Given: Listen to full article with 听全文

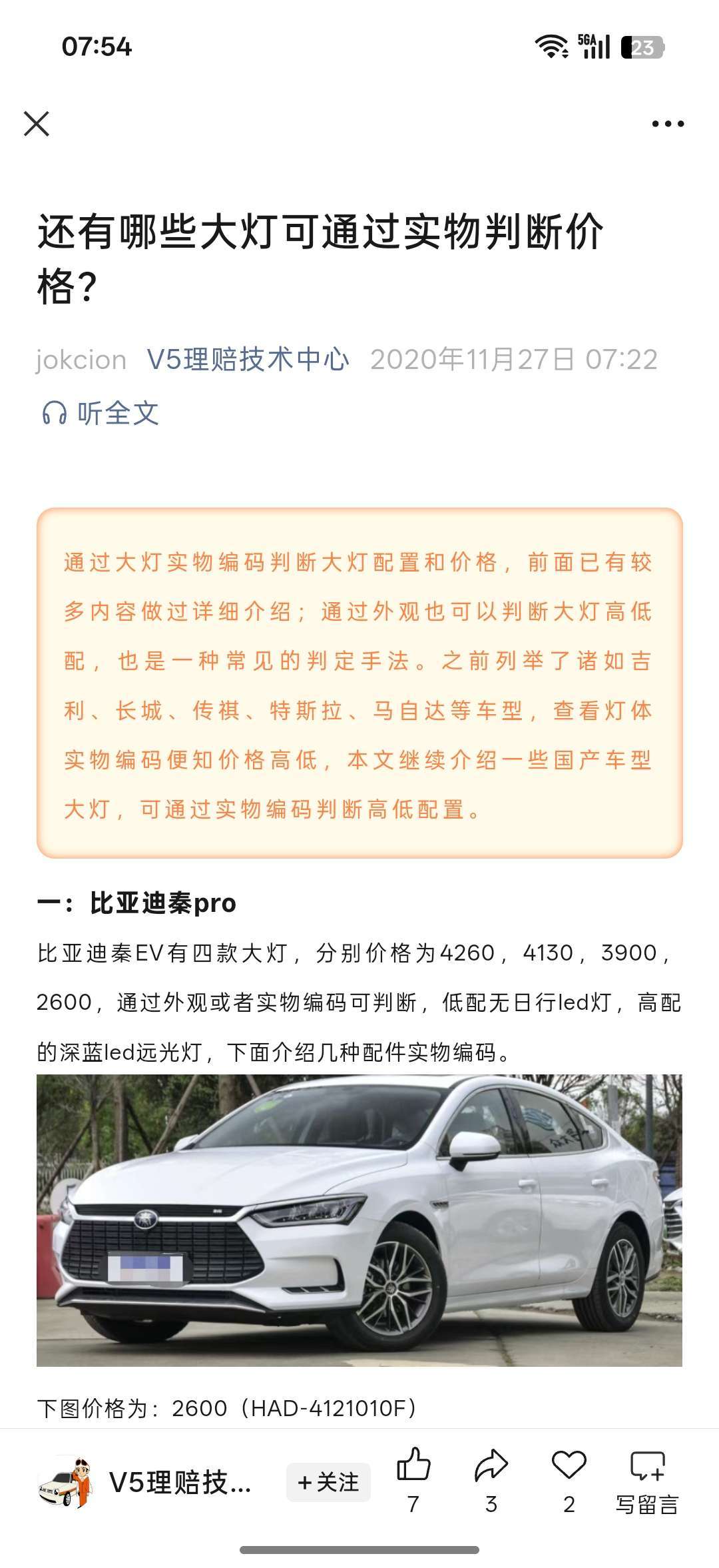Looking at the screenshot, I should tap(101, 413).
